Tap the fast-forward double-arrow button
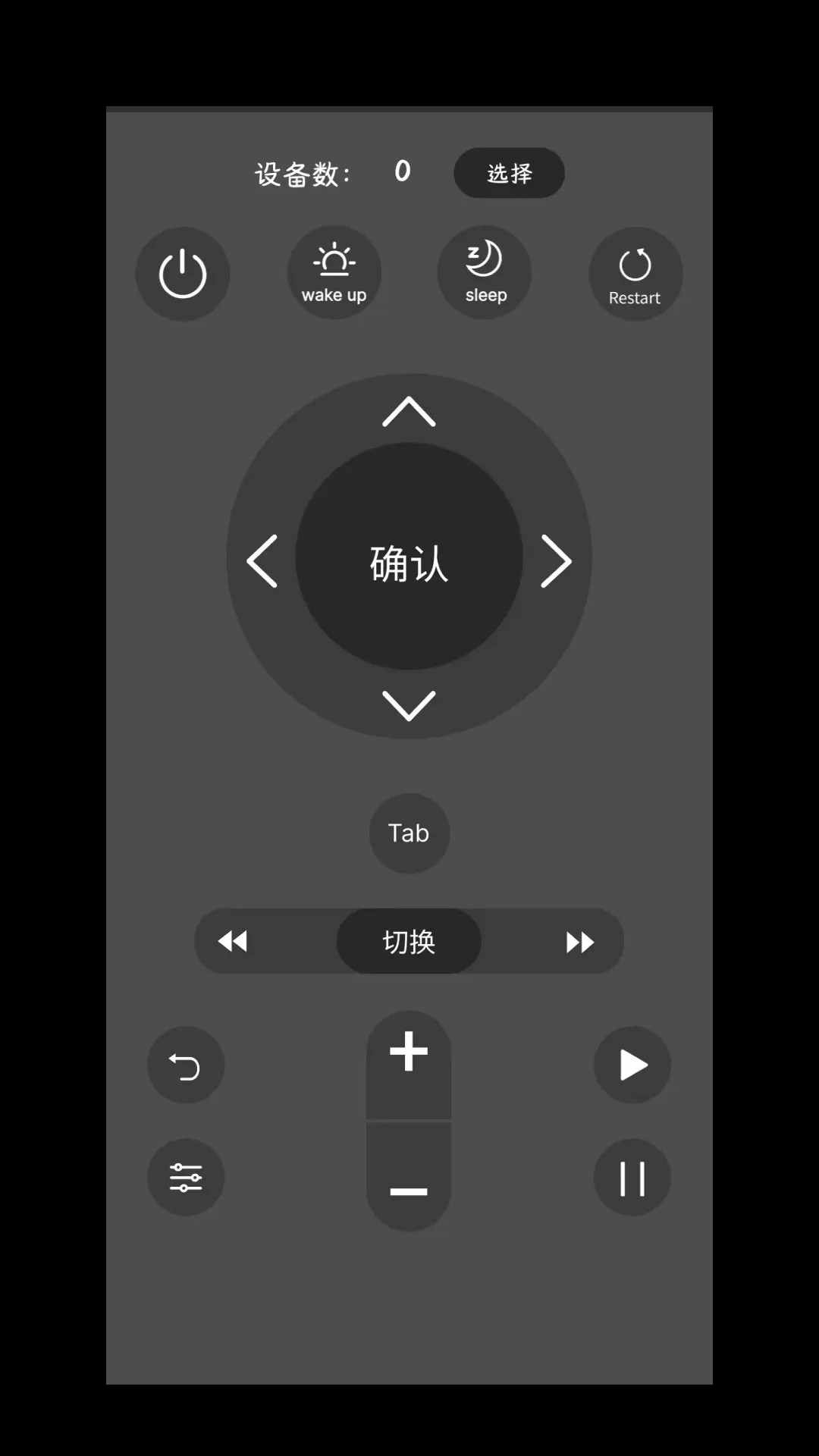 pyautogui.click(x=580, y=942)
